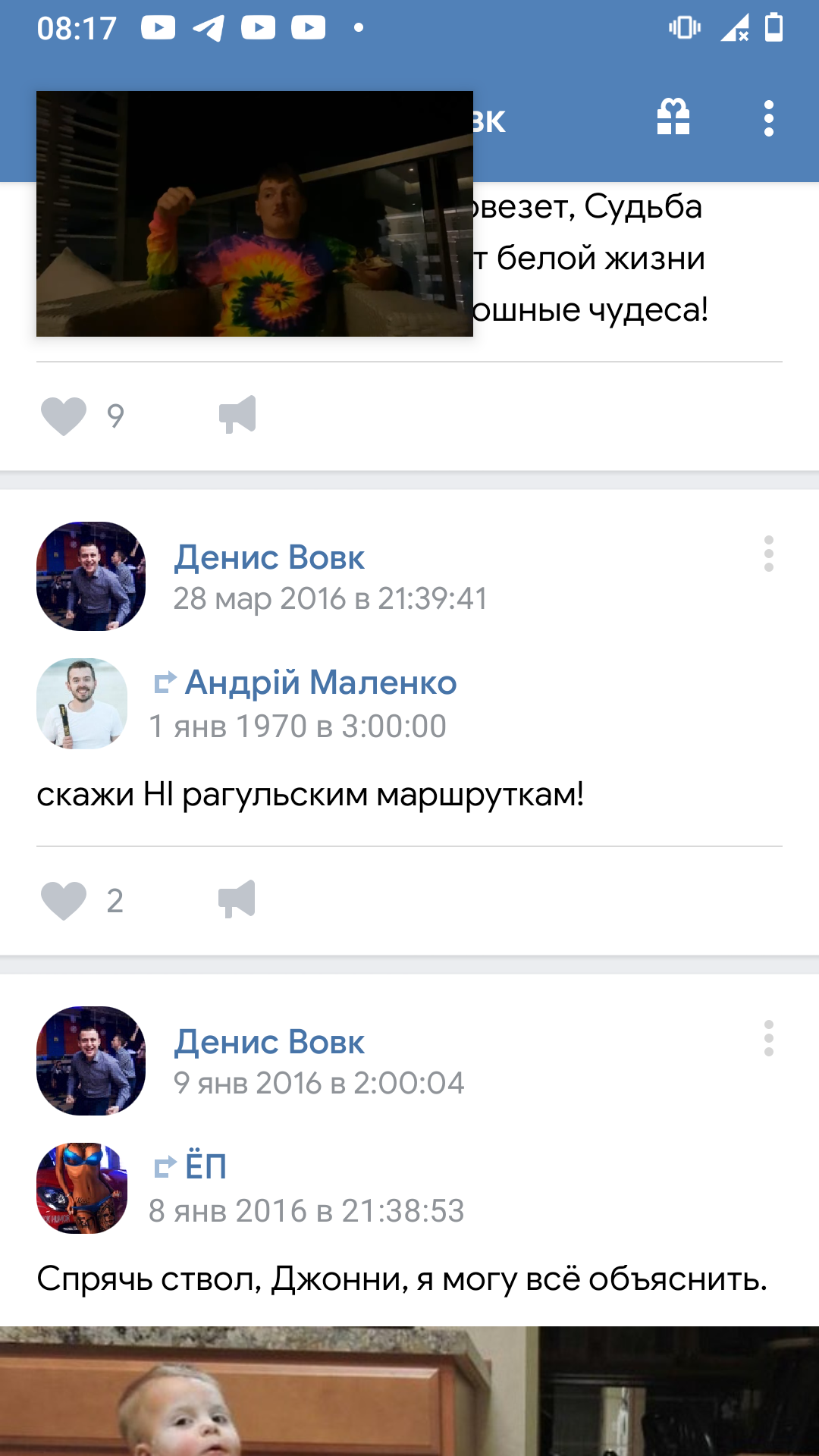Open Денис Вовк profile on 9 янв 2016 post
This screenshot has height=1456, width=819.
[269, 1042]
